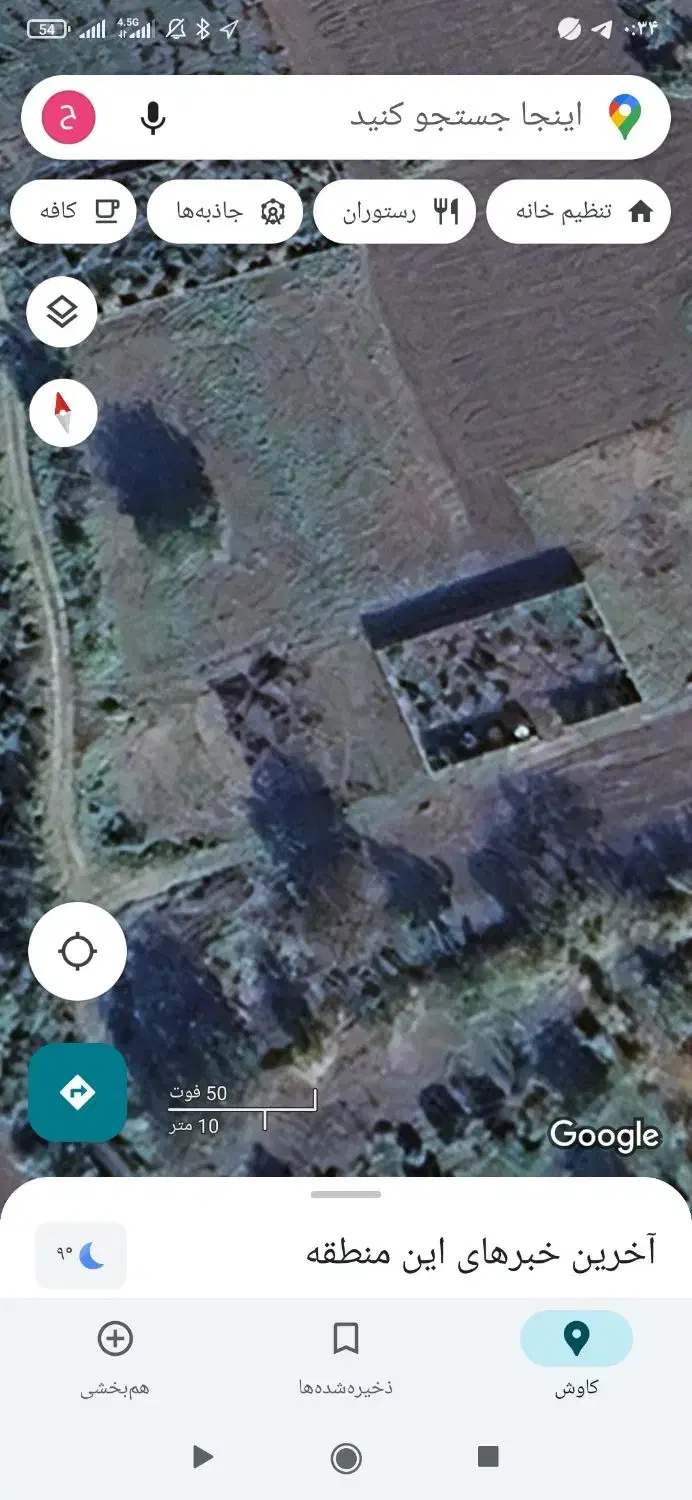Viewport: 692px width, 1500px height.
Task: Open the weather temperature tile
Action: point(81,1255)
